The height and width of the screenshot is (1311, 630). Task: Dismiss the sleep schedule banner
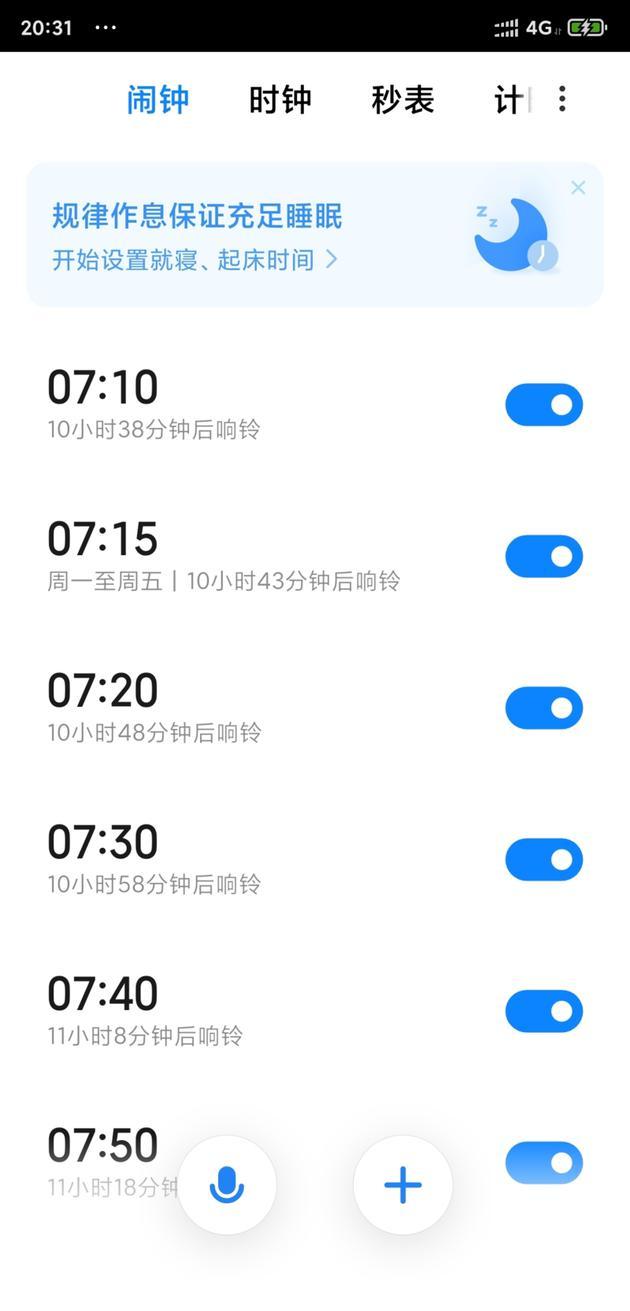point(578,187)
